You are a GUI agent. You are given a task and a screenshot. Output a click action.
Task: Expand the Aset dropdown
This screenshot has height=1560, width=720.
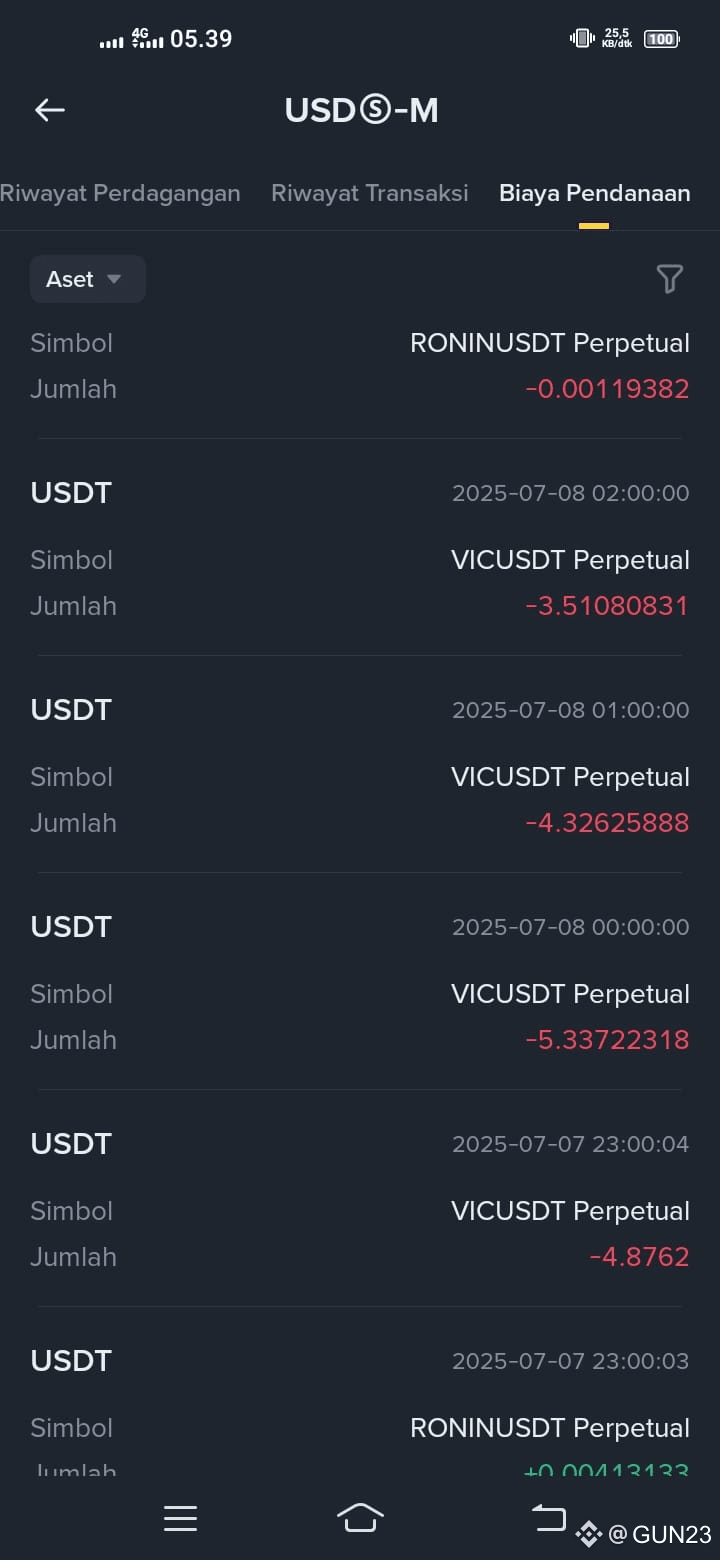coord(88,279)
